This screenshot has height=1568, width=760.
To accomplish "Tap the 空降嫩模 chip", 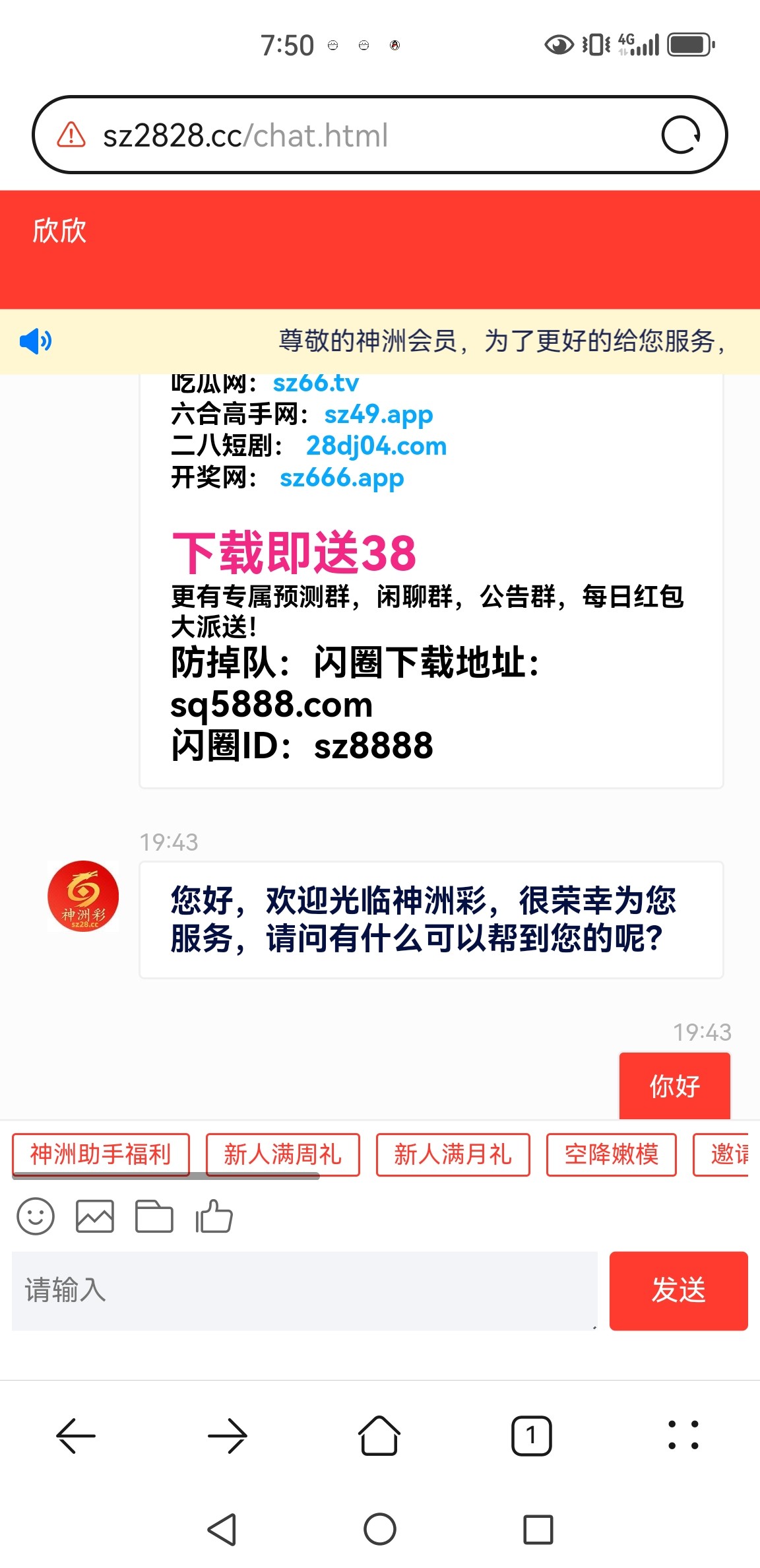I will [x=612, y=1154].
